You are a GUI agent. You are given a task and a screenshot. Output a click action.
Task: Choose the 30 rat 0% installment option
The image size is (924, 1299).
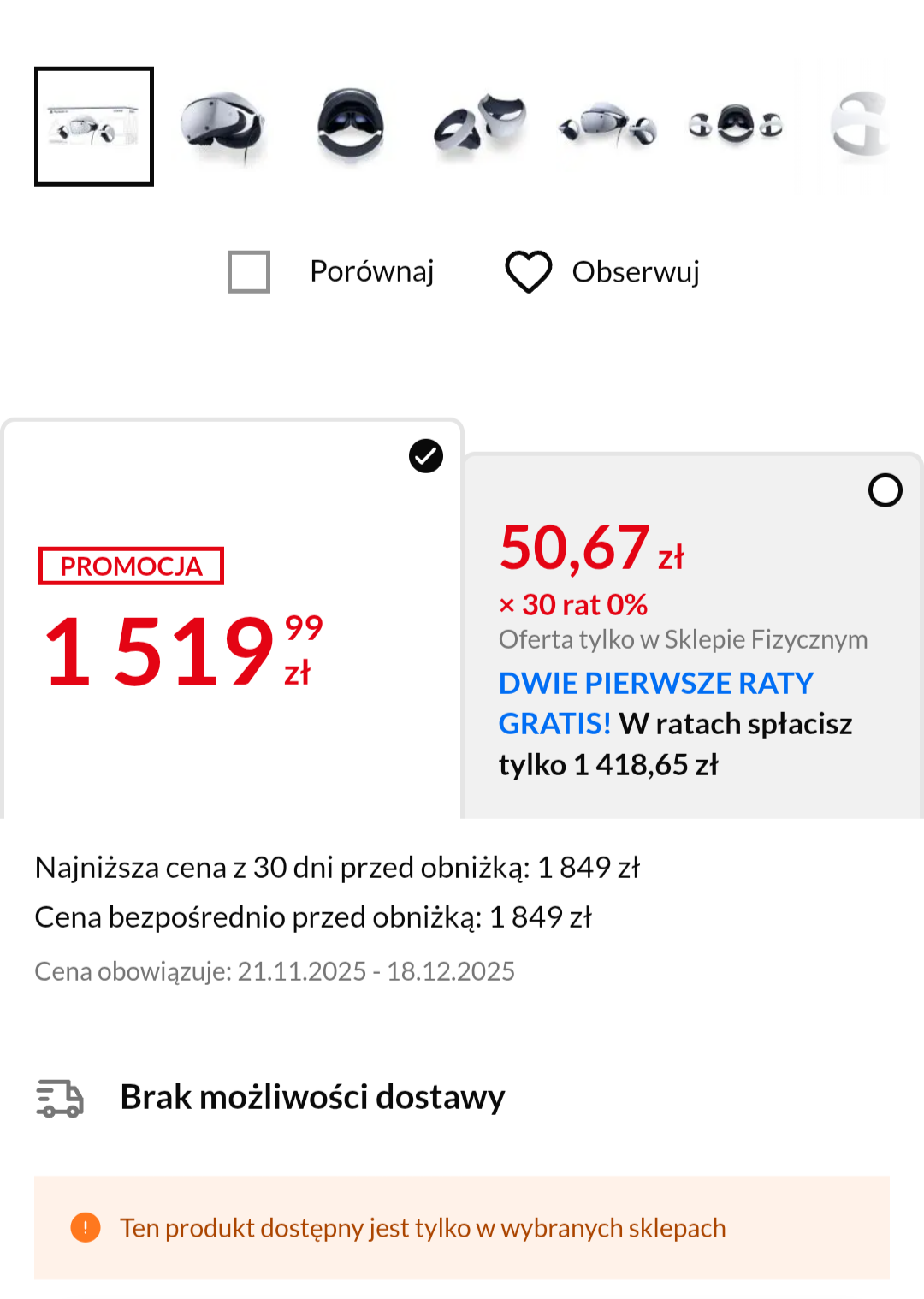click(885, 490)
